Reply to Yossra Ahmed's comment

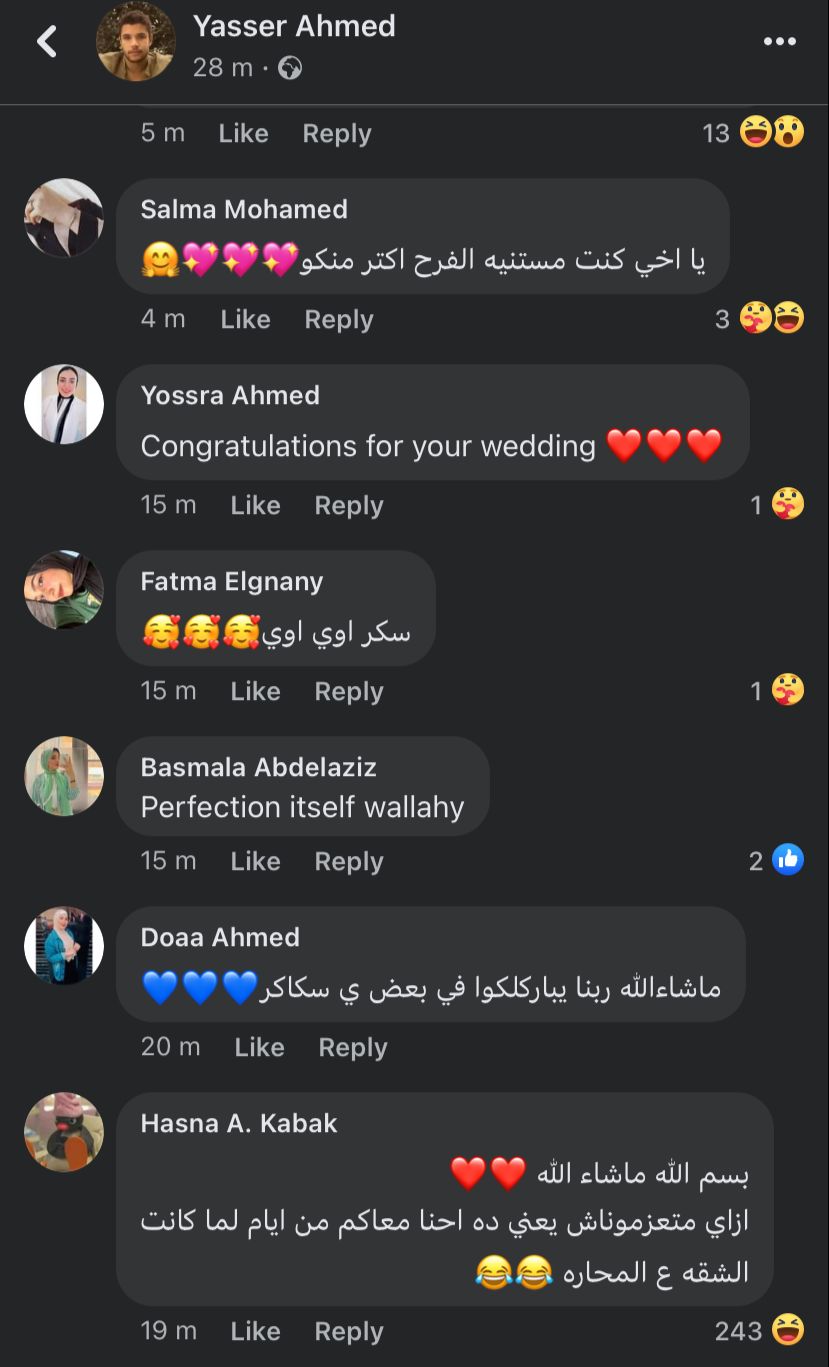[x=348, y=505]
